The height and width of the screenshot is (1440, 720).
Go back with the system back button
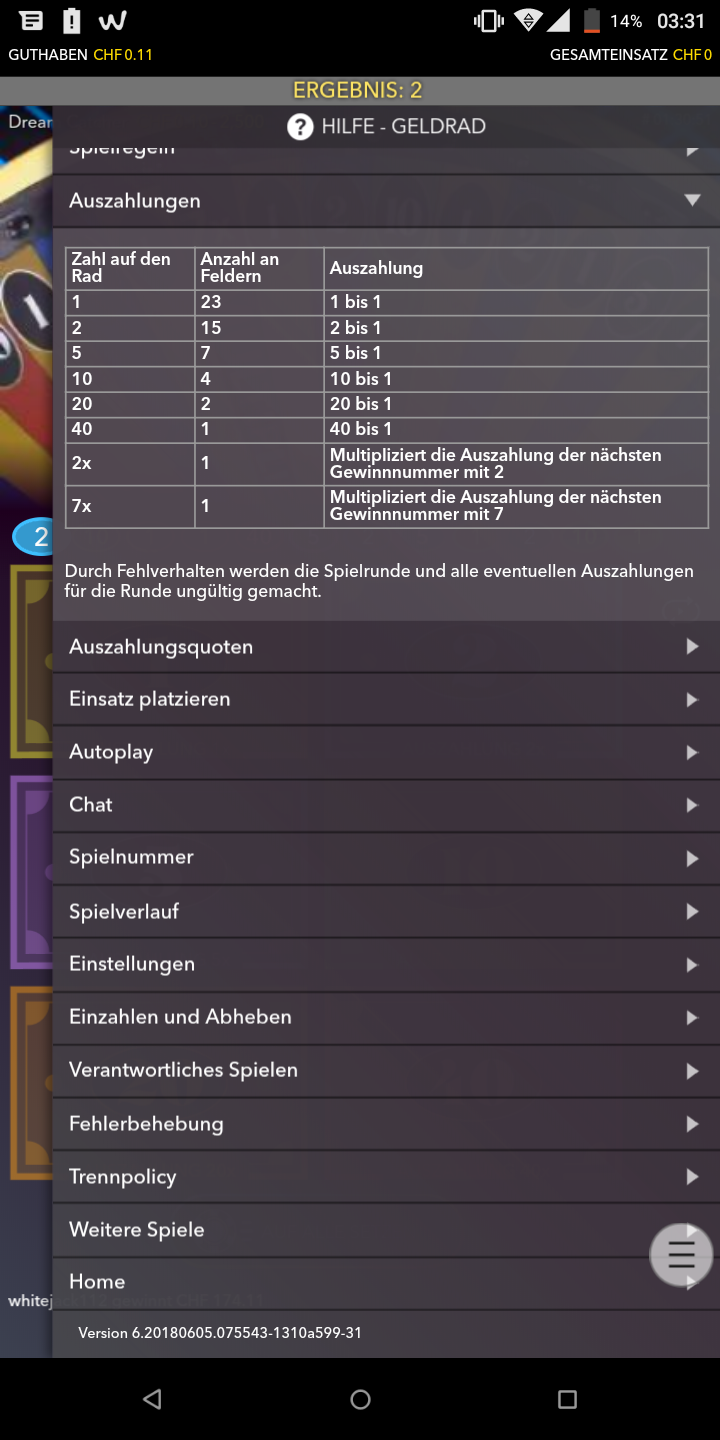152,1399
